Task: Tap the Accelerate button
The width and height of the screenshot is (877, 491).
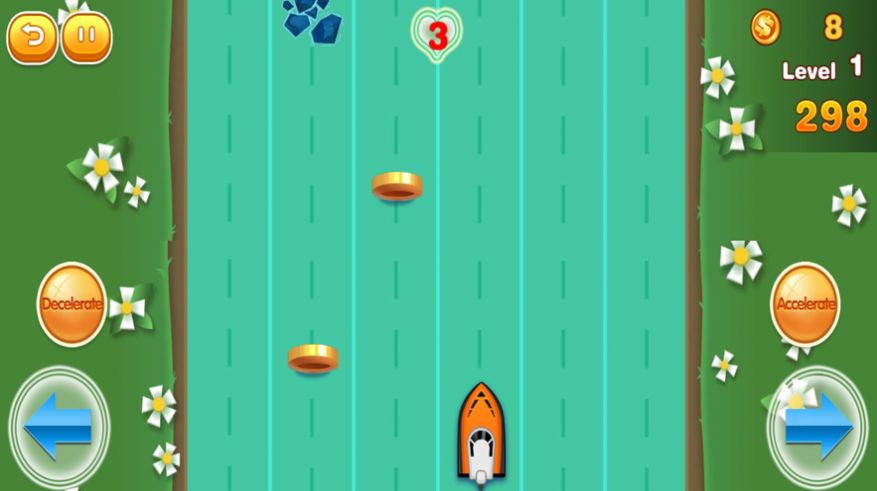Action: (x=805, y=304)
